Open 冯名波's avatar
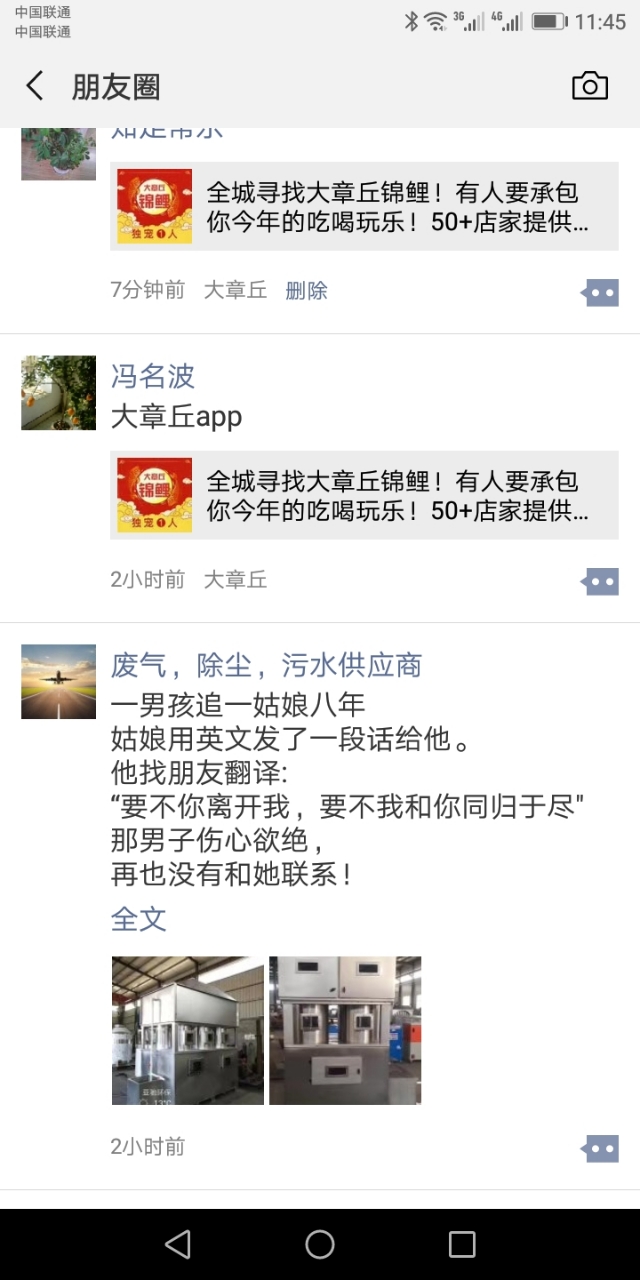This screenshot has width=640, height=1280. [59, 393]
